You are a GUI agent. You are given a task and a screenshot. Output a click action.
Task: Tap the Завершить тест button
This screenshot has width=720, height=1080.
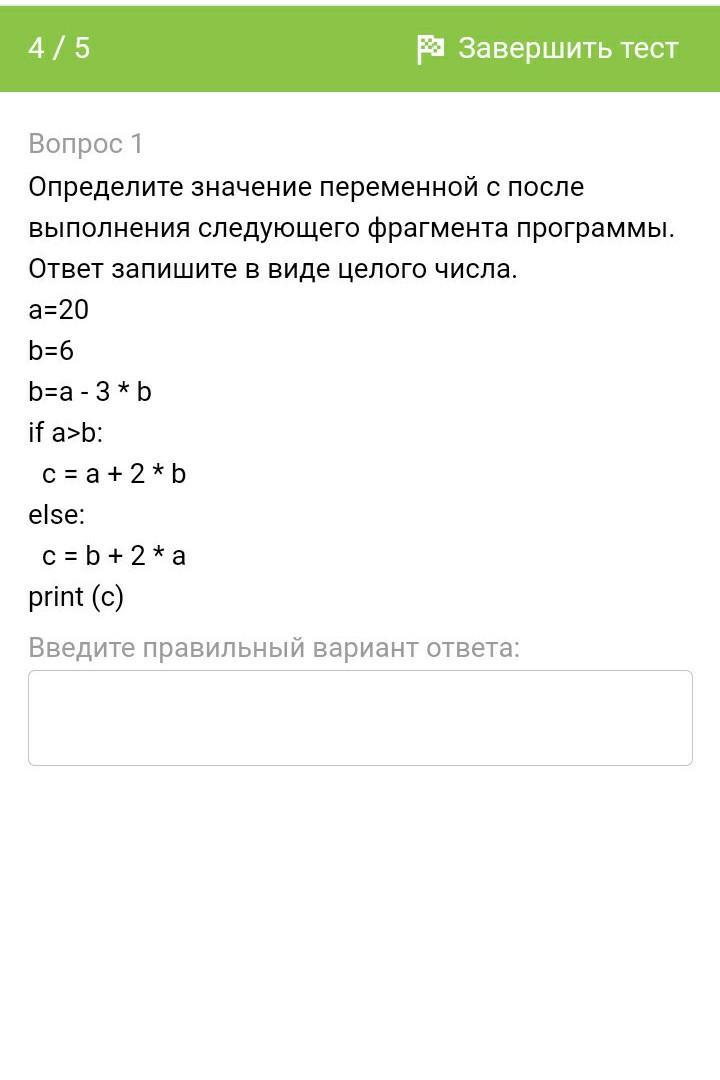tap(548, 49)
